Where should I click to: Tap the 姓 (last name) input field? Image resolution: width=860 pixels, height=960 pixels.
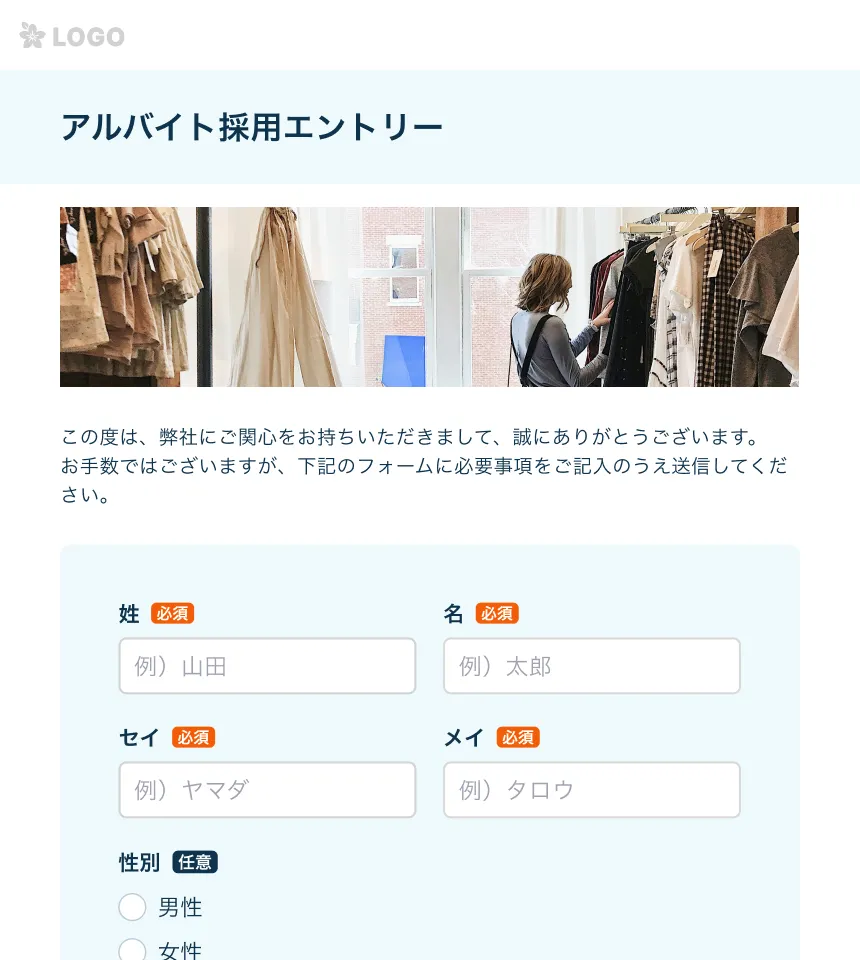click(267, 666)
